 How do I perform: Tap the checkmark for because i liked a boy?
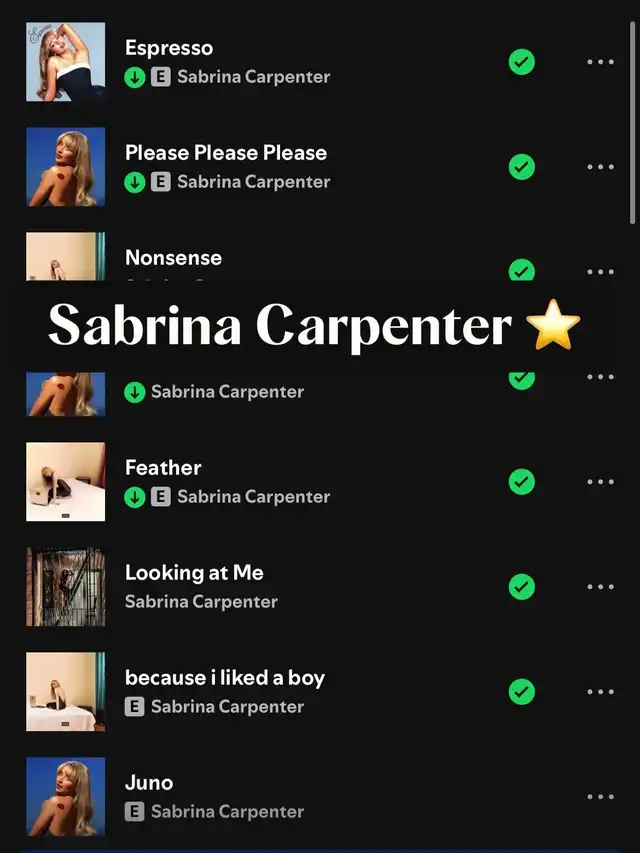(522, 692)
